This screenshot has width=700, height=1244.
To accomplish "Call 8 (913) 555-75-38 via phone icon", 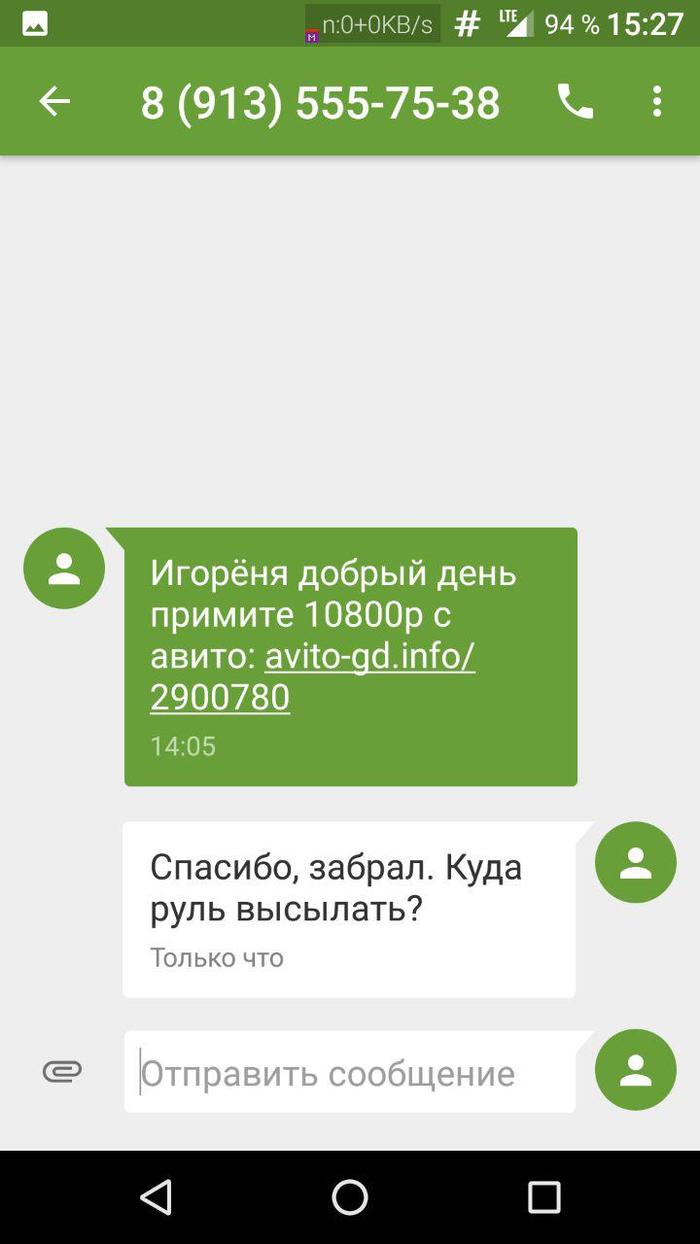I will 575,101.
